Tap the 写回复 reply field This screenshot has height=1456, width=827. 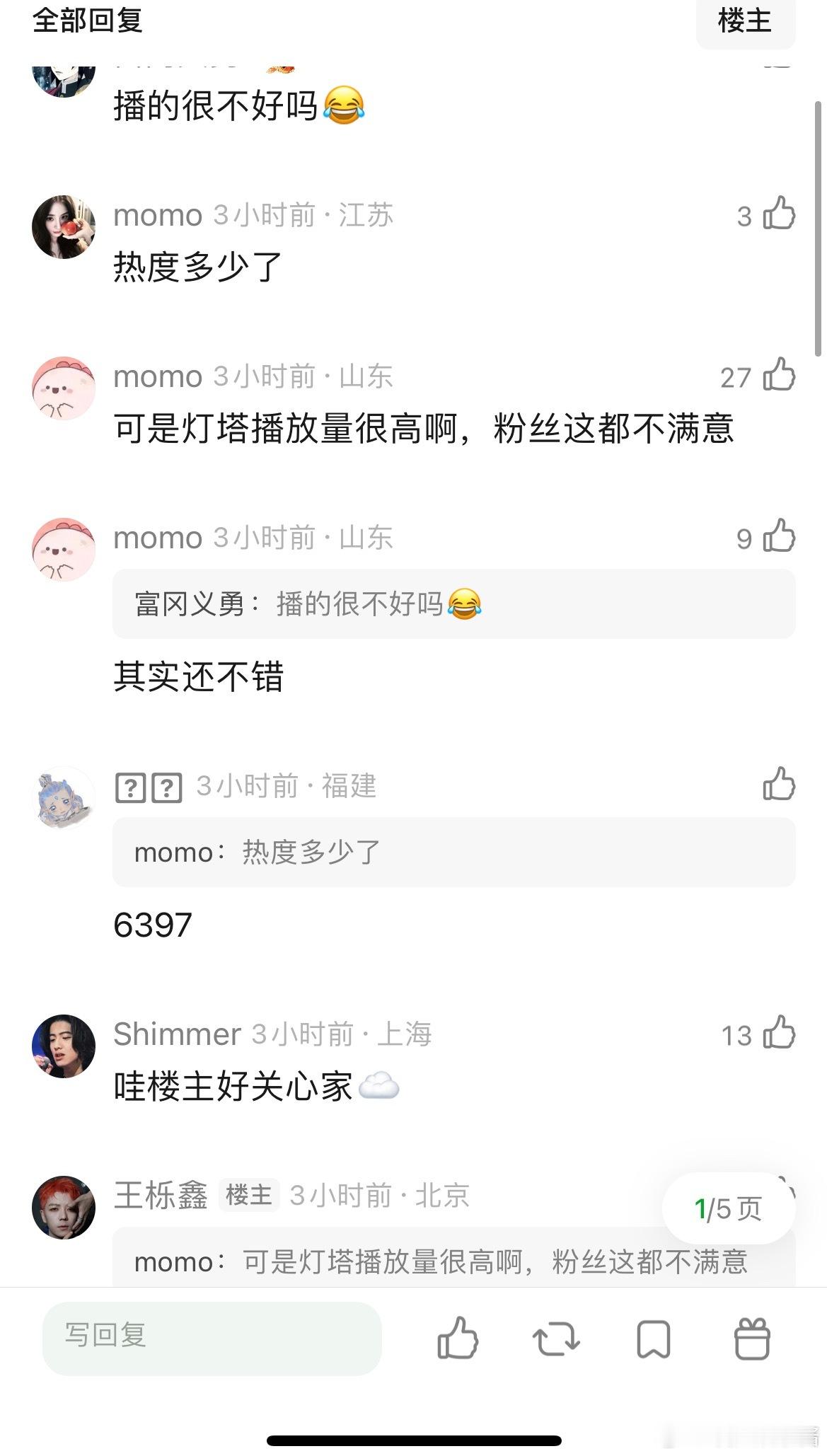pos(212,1336)
